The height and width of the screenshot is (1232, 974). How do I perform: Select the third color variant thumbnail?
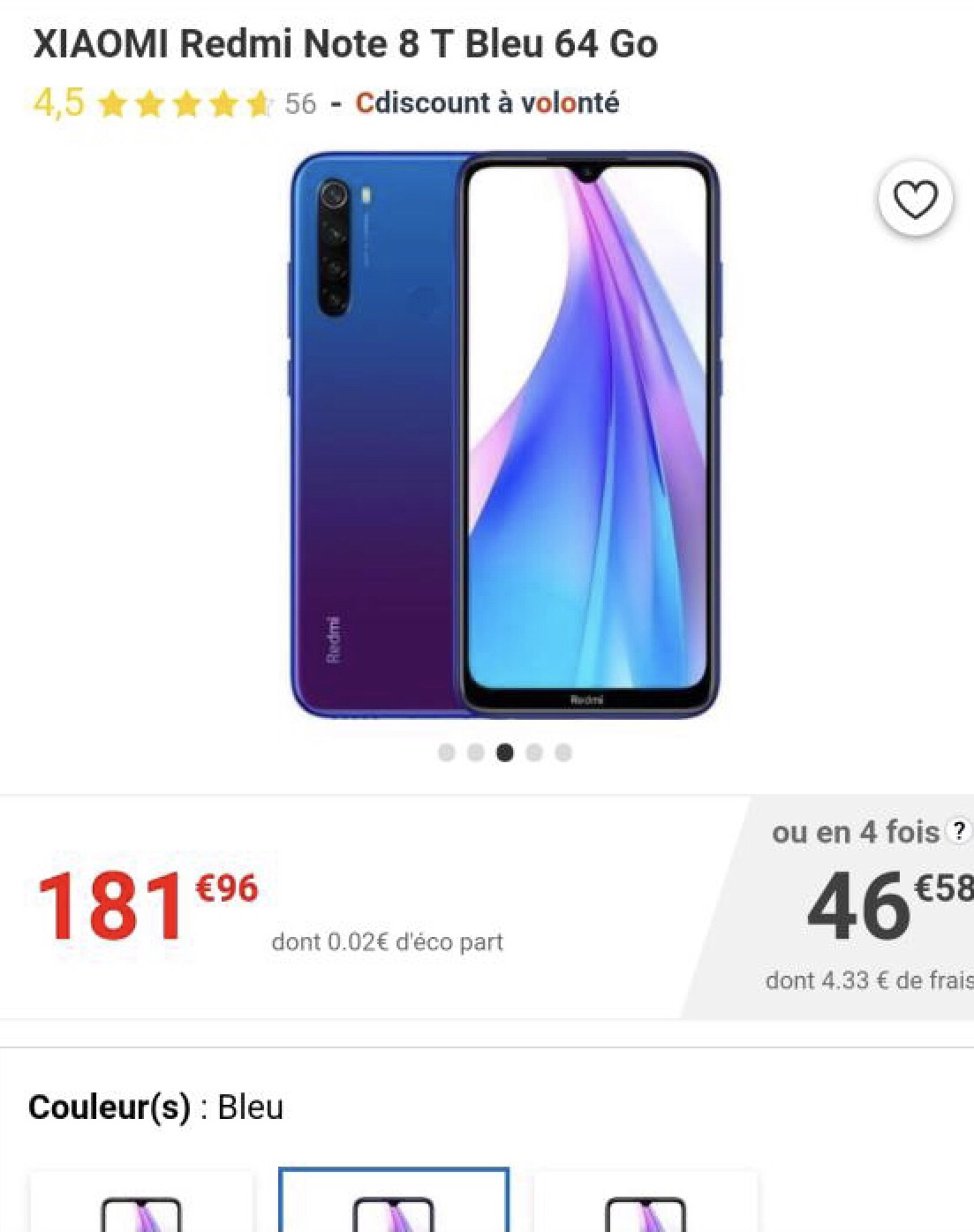point(646,1206)
